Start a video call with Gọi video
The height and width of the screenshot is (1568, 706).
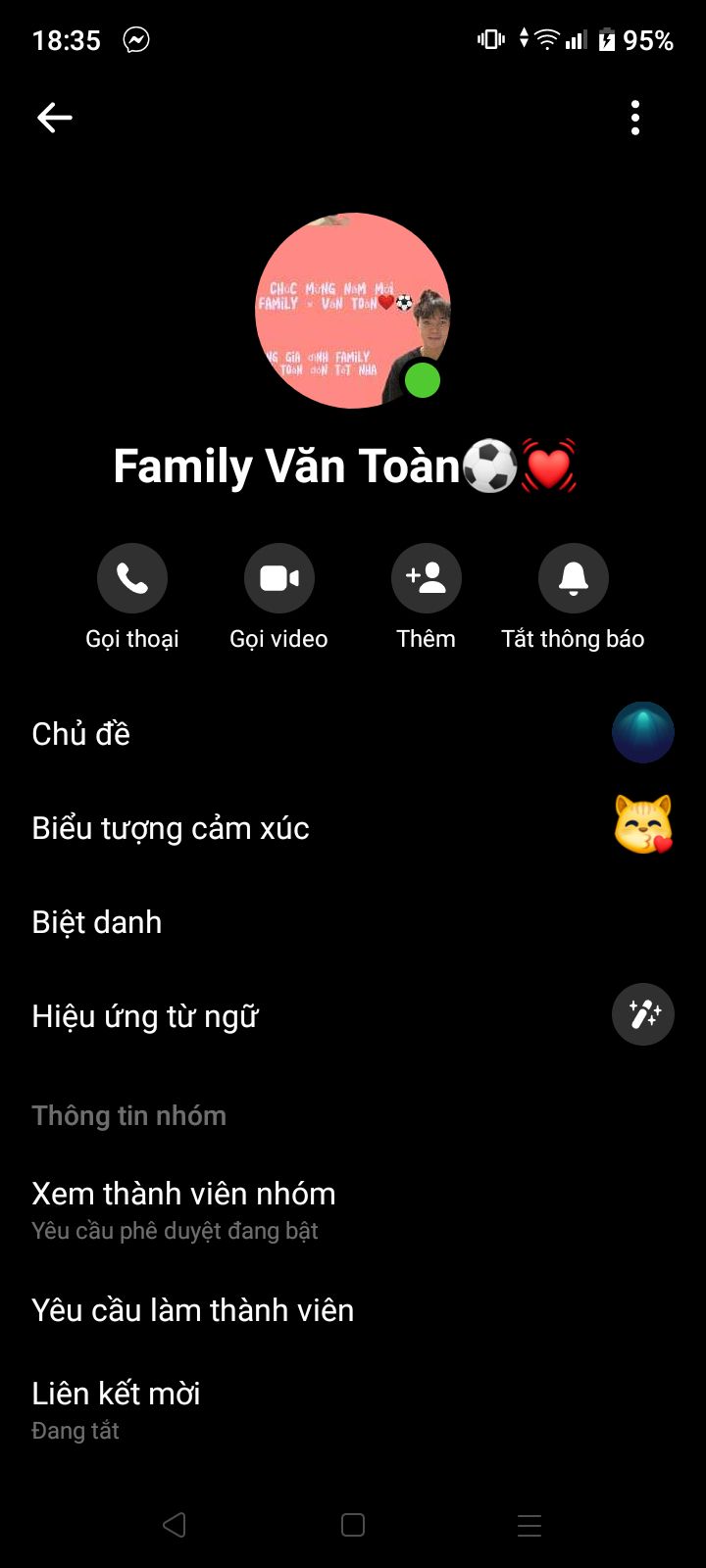tap(279, 578)
